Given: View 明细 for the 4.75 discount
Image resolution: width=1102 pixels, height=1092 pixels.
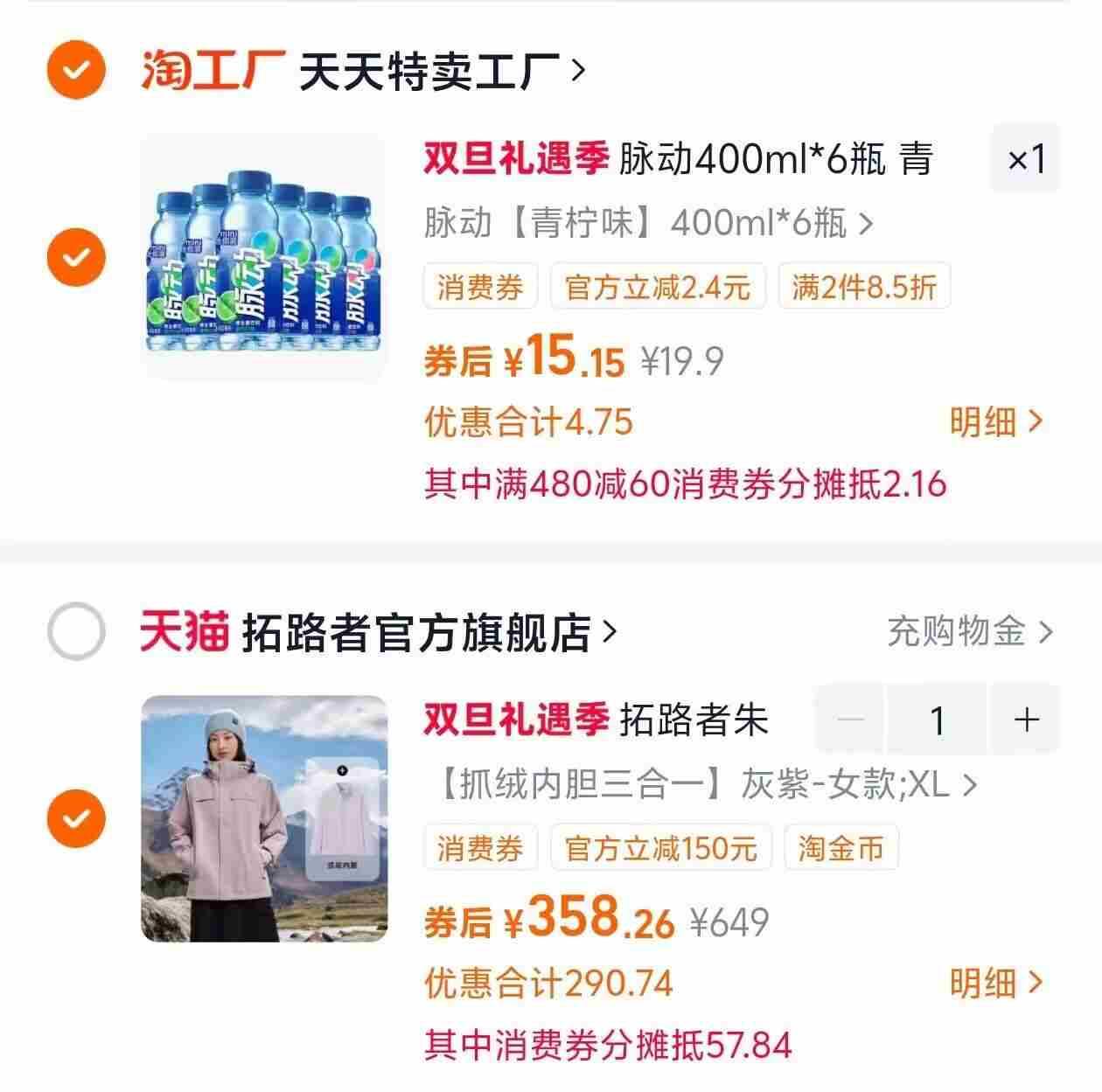Looking at the screenshot, I should (x=996, y=422).
